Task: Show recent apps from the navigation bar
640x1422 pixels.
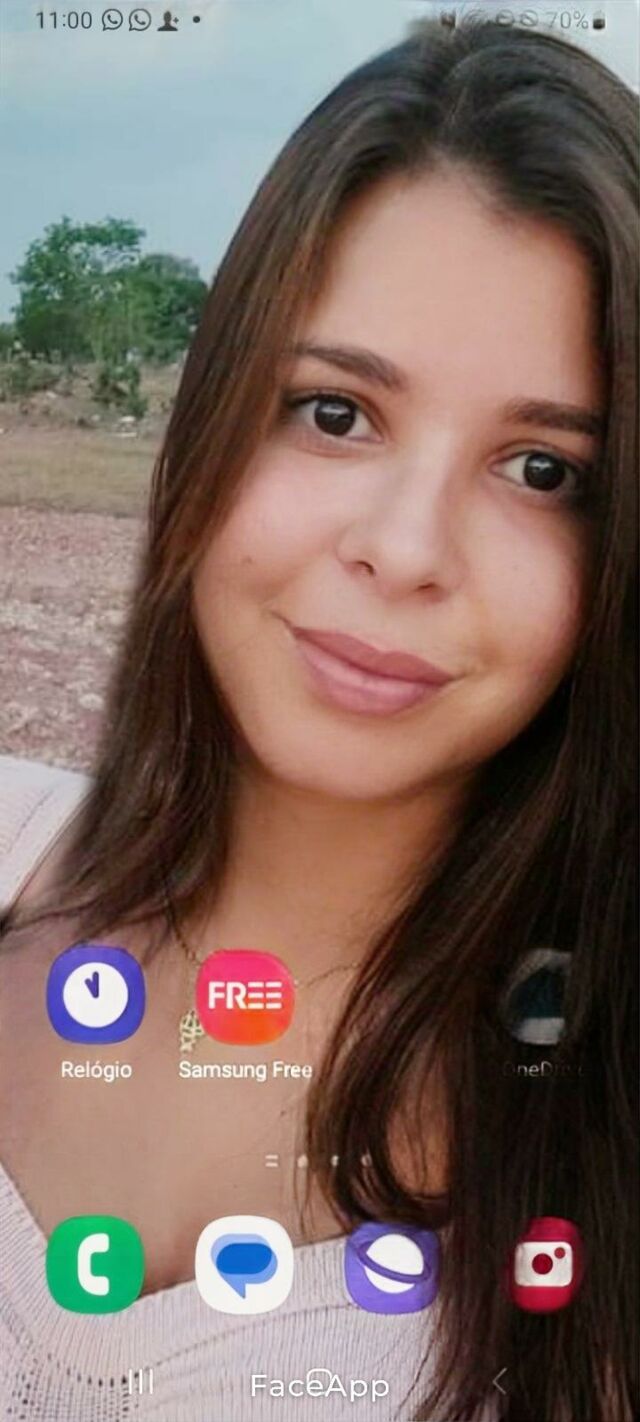Action: click(141, 1382)
